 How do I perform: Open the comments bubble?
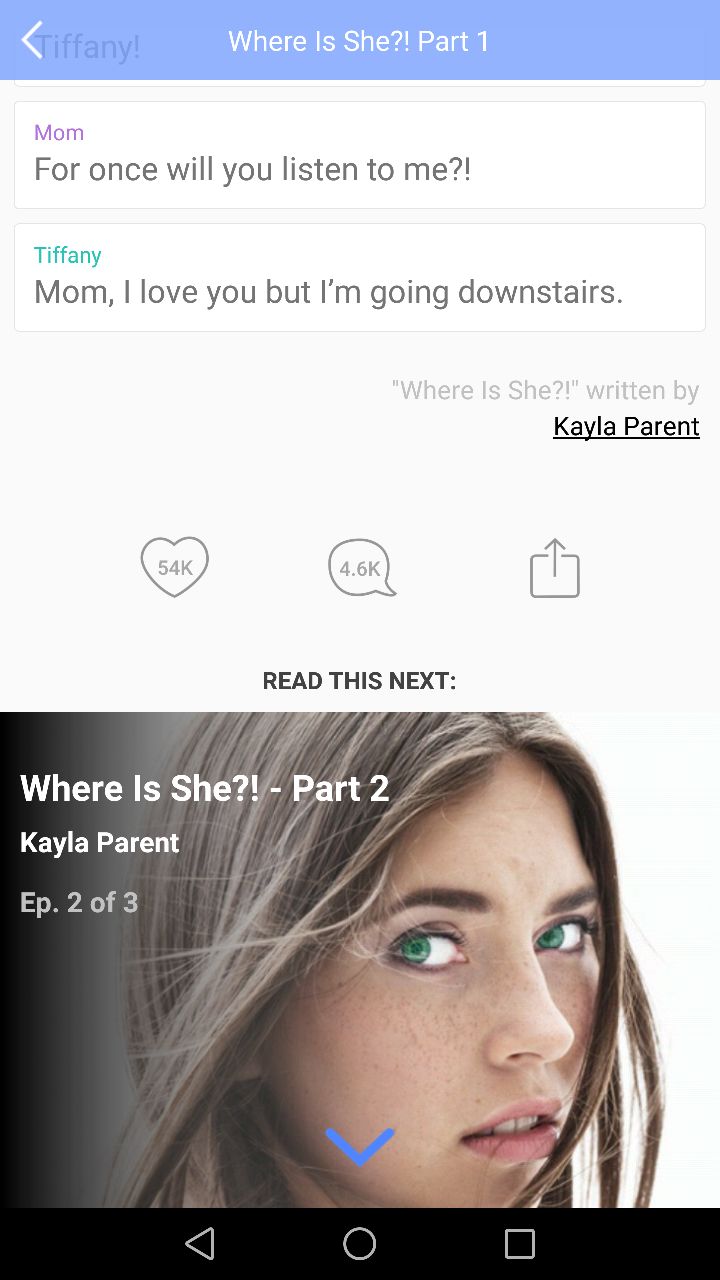361,568
